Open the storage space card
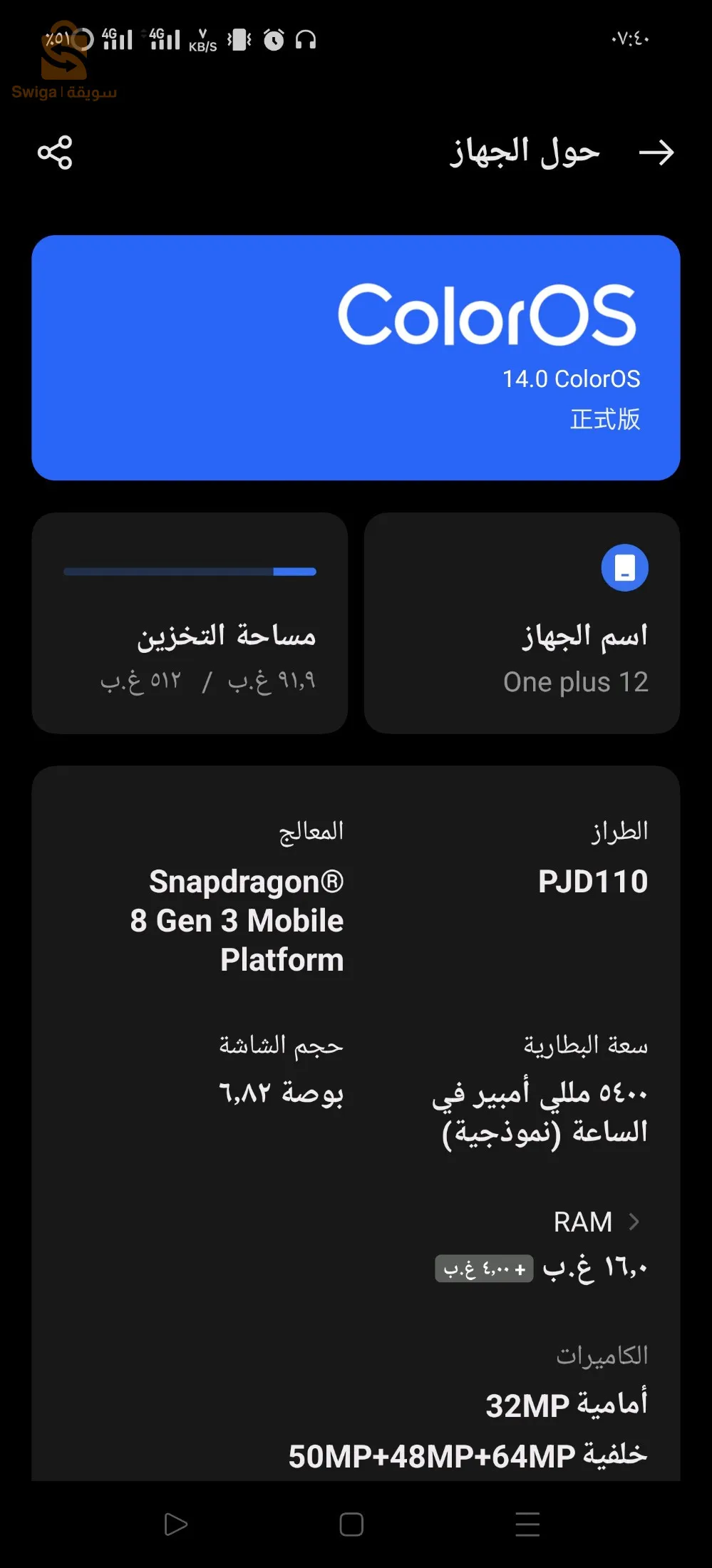Image resolution: width=712 pixels, height=1568 pixels. 190,623
